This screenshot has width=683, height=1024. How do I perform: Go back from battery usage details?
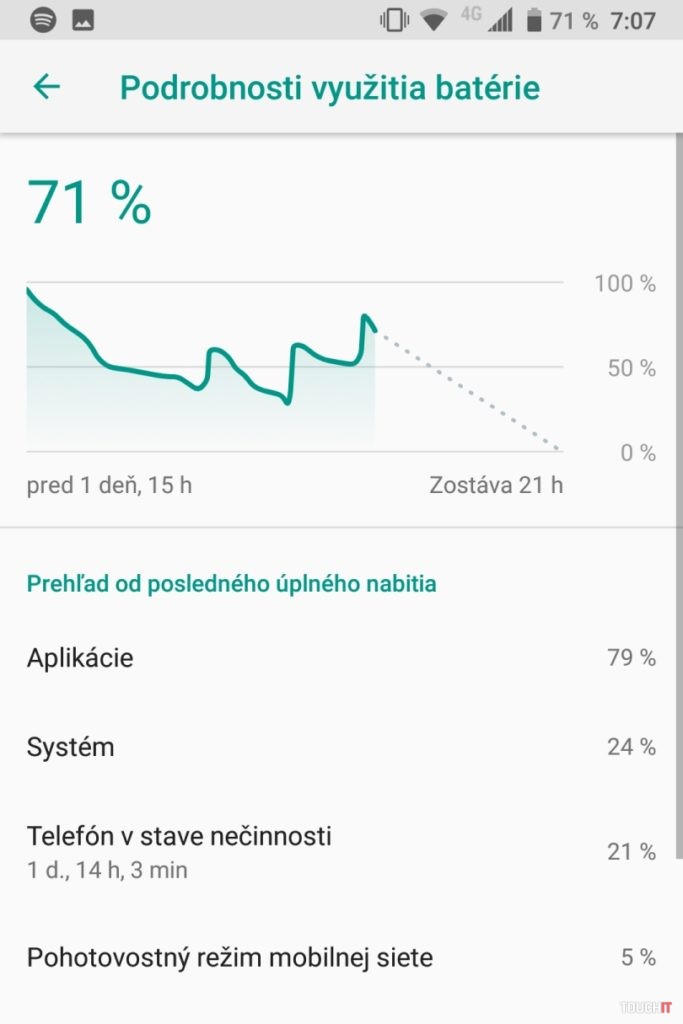47,87
